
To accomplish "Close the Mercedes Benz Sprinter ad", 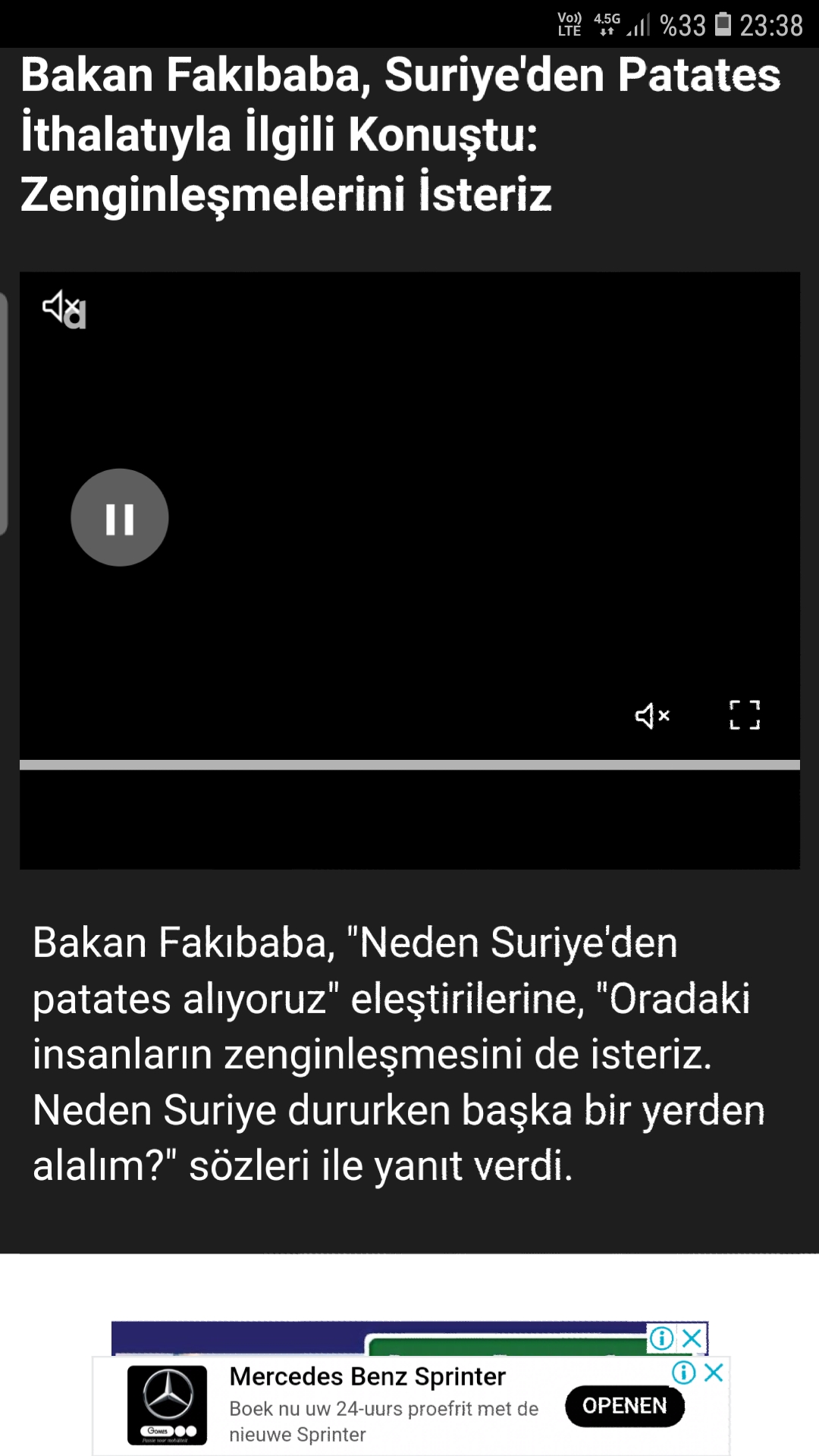I will point(714,1373).
